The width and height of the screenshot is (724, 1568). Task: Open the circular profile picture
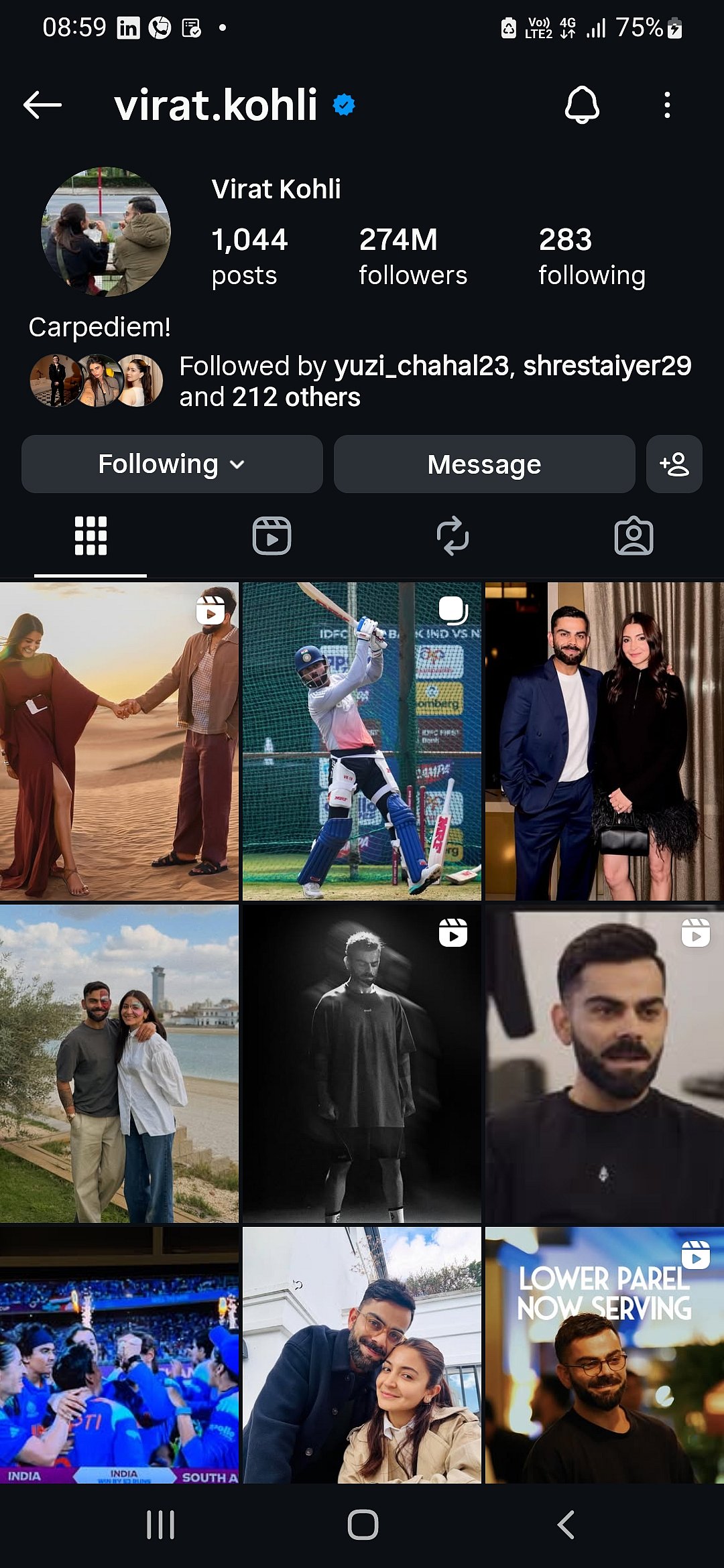click(106, 231)
